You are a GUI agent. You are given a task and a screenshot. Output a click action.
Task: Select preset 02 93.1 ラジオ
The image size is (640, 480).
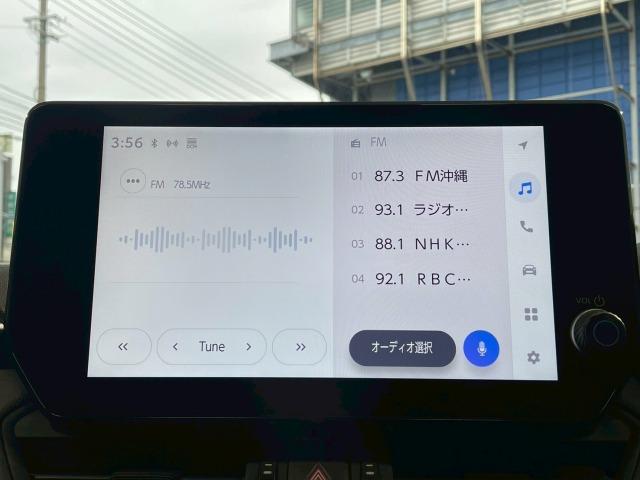coord(420,210)
